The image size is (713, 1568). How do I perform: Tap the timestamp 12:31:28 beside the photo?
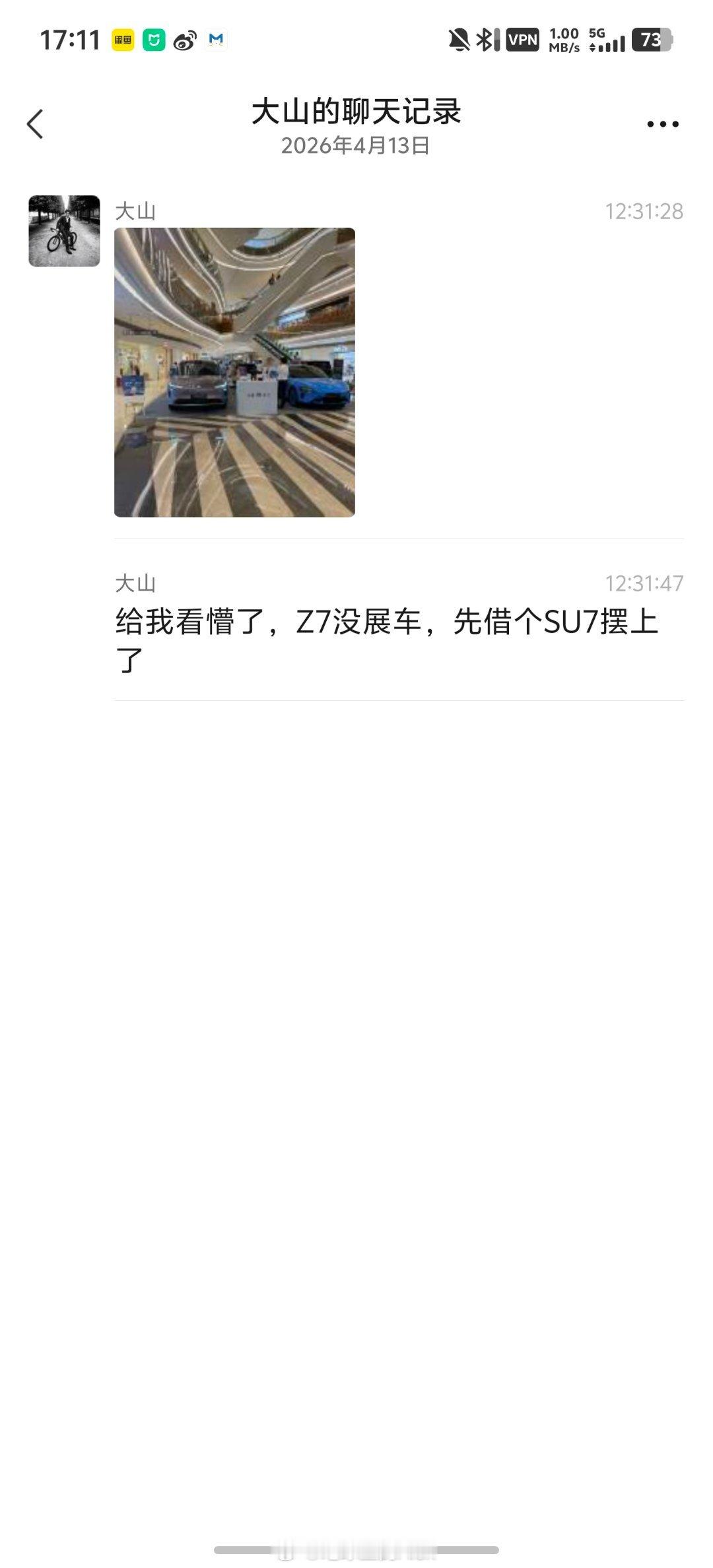(644, 212)
